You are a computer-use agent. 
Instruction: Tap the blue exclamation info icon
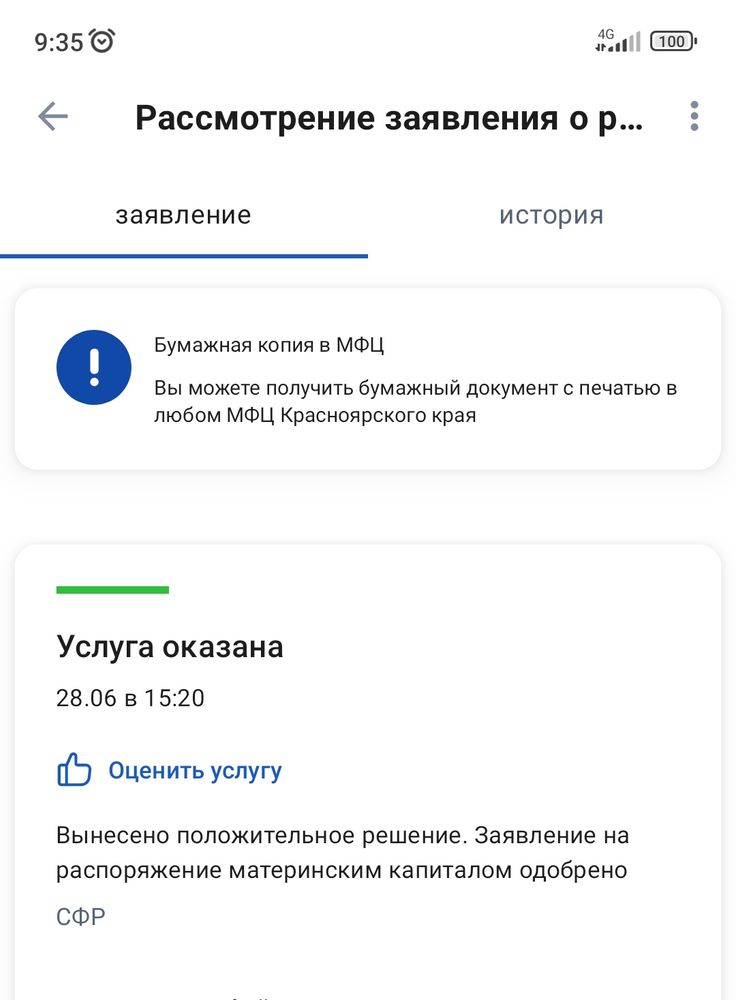pos(93,368)
